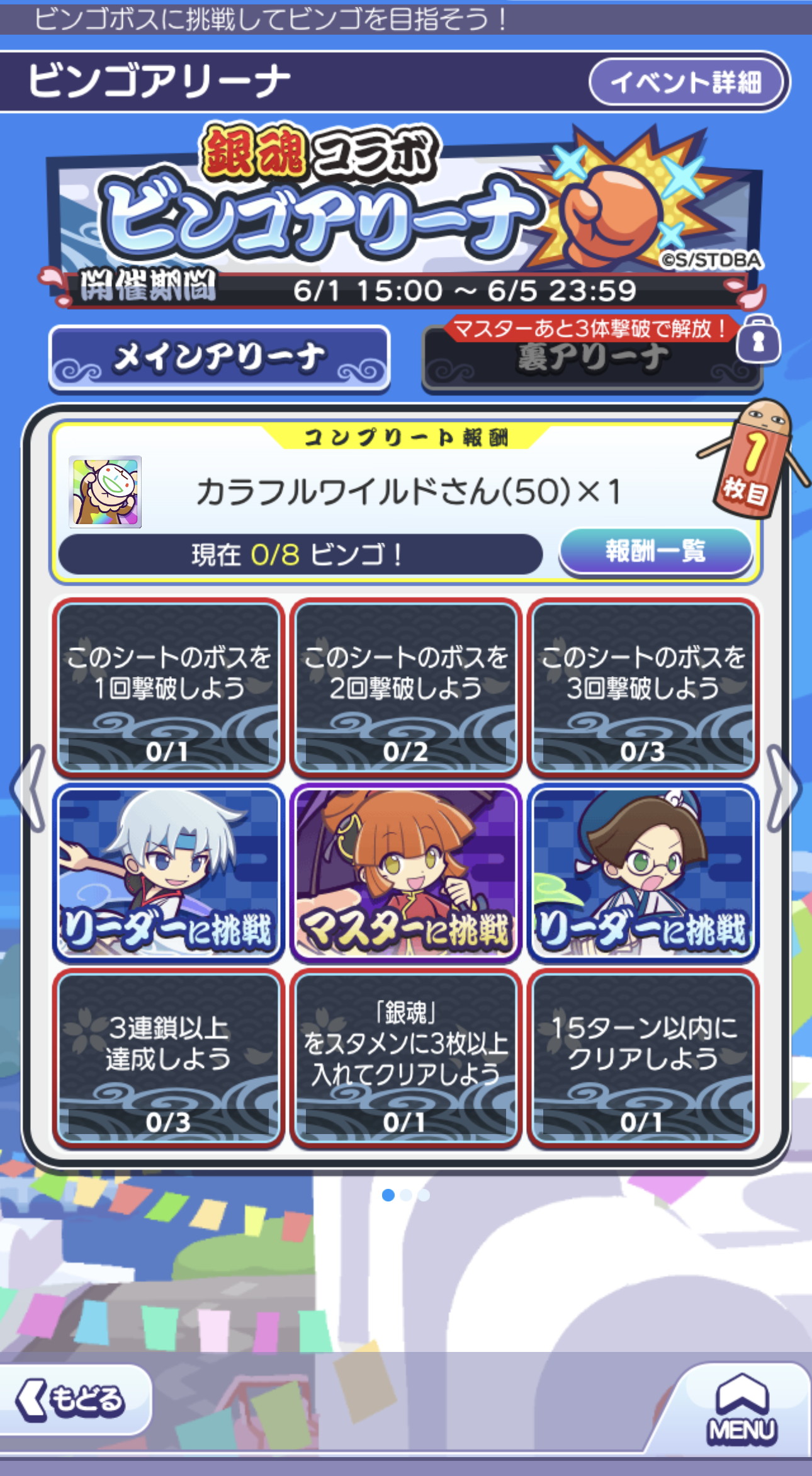Viewport: 812px width, 1476px height.
Task: Open the イベント詳細 event details
Action: click(x=689, y=82)
